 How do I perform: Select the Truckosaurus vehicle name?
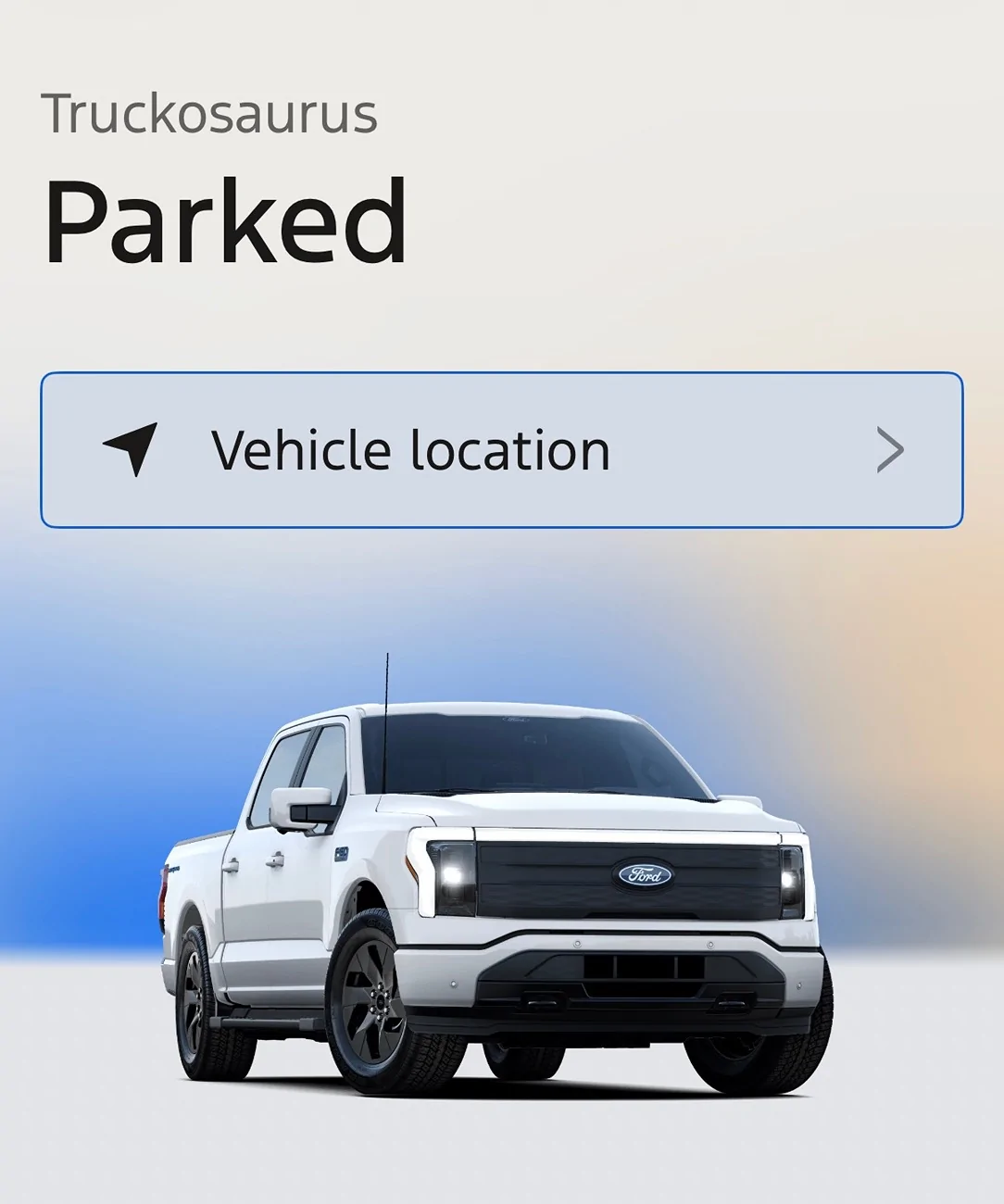click(210, 111)
